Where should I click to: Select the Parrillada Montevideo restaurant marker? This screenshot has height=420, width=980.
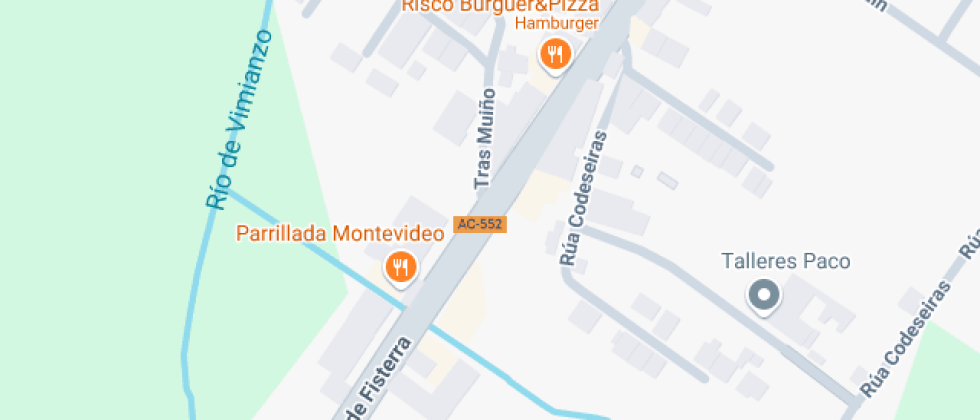point(401,266)
